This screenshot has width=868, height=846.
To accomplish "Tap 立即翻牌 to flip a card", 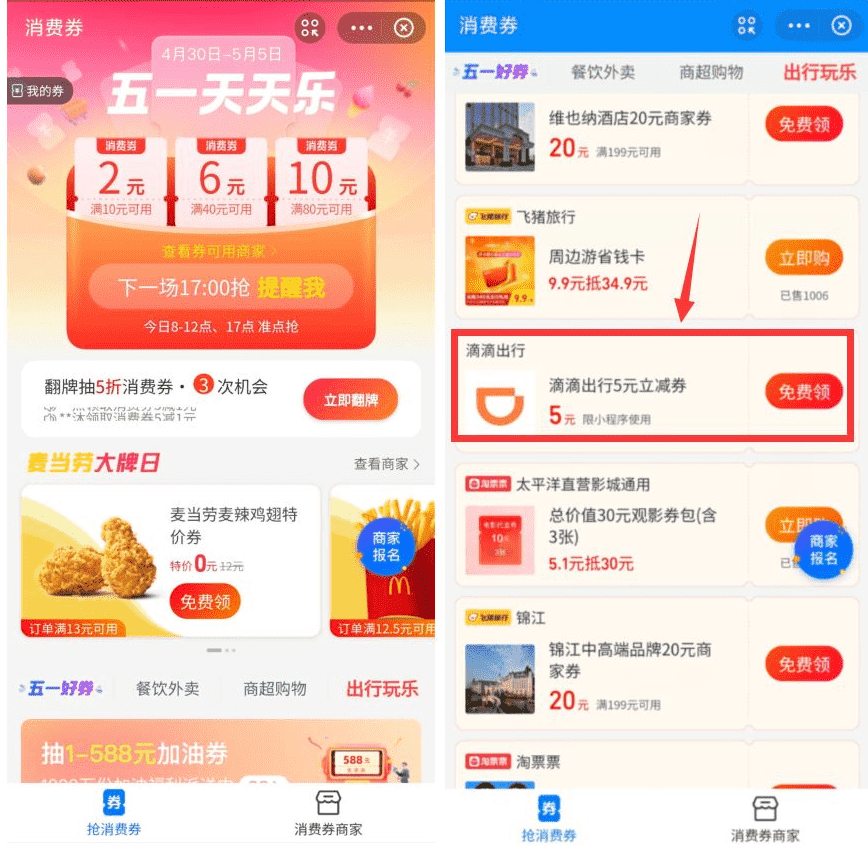I will 350,400.
